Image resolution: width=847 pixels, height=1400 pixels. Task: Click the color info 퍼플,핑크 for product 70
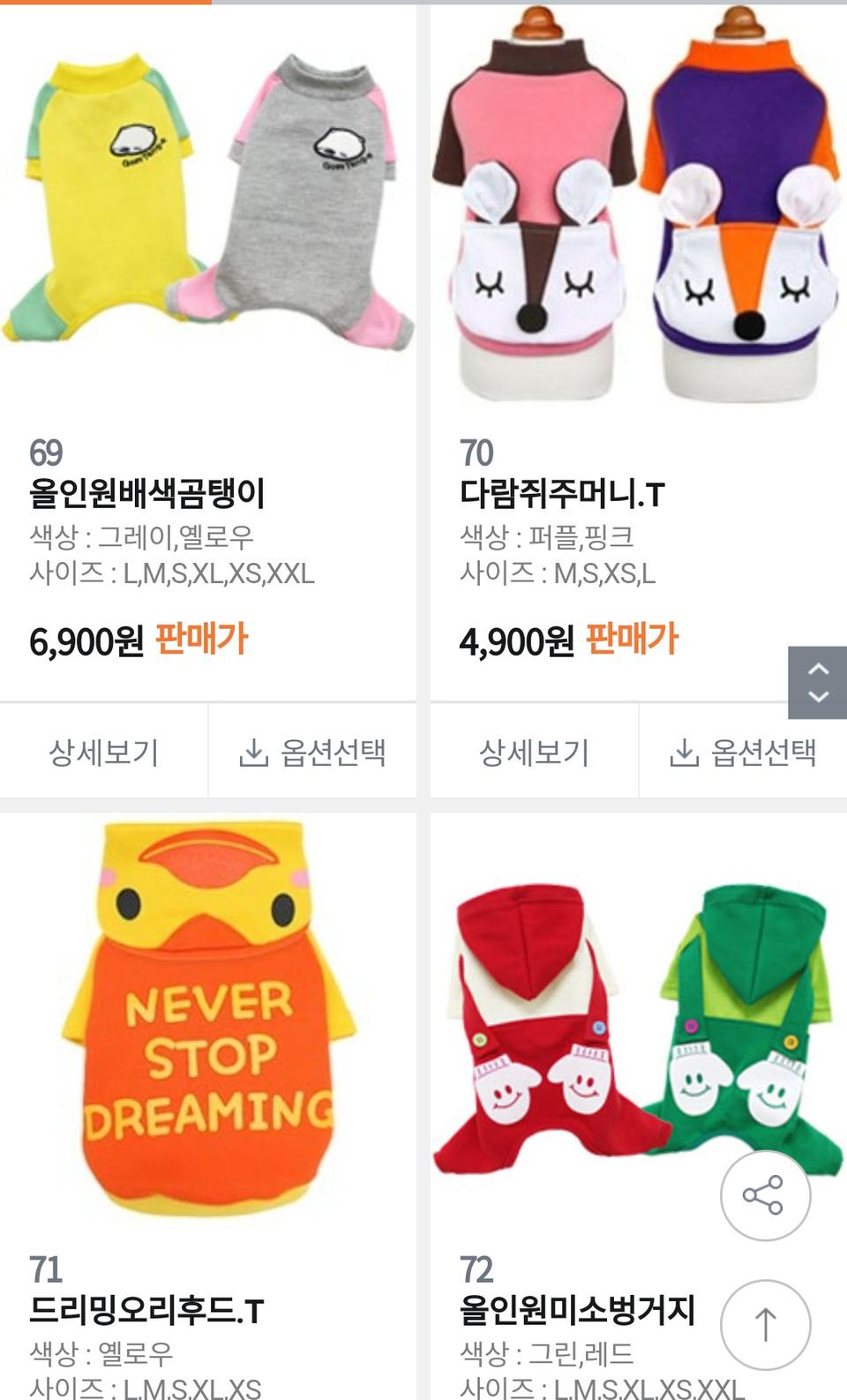click(x=543, y=539)
